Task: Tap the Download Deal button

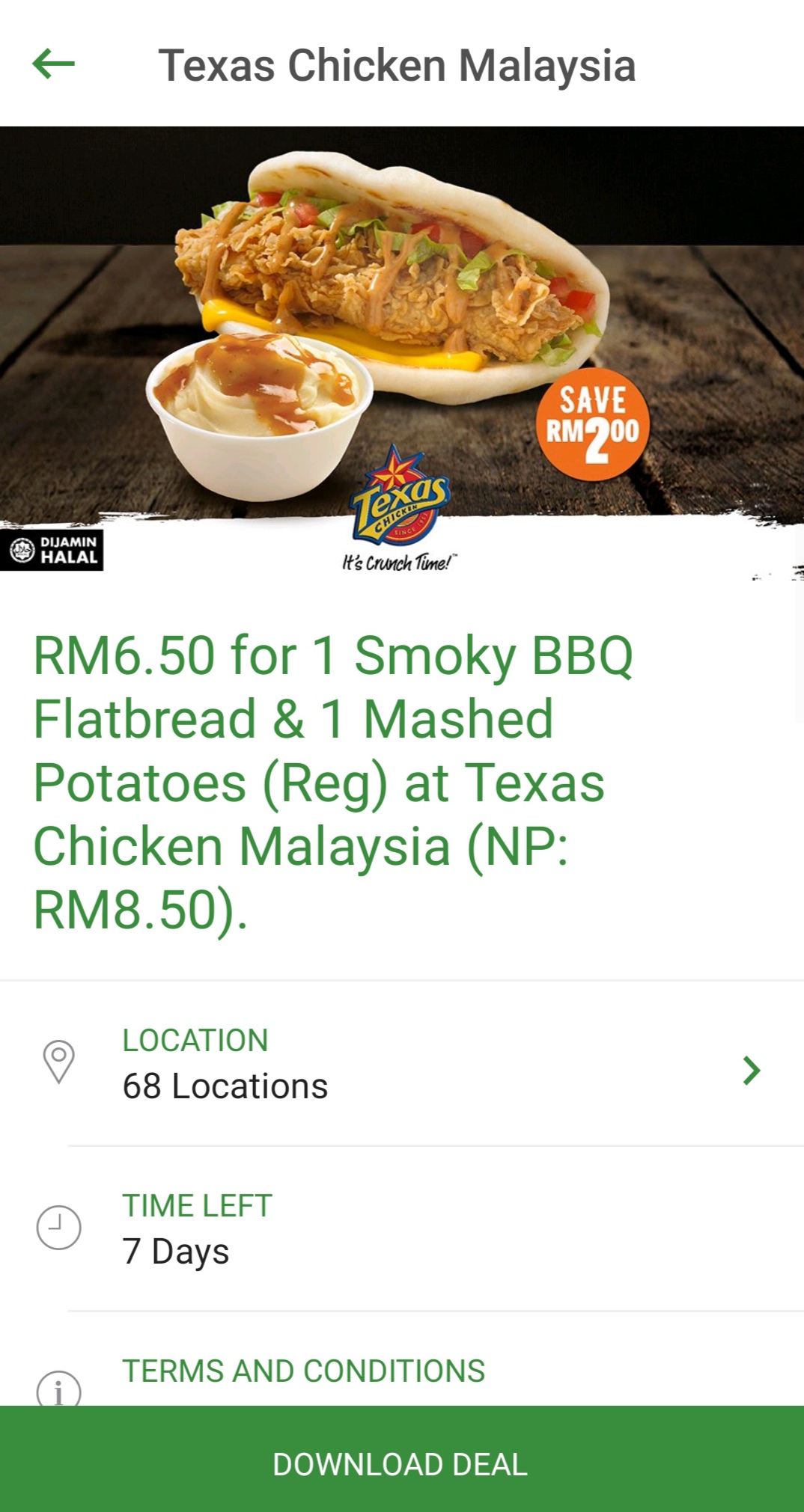Action: [x=402, y=1463]
